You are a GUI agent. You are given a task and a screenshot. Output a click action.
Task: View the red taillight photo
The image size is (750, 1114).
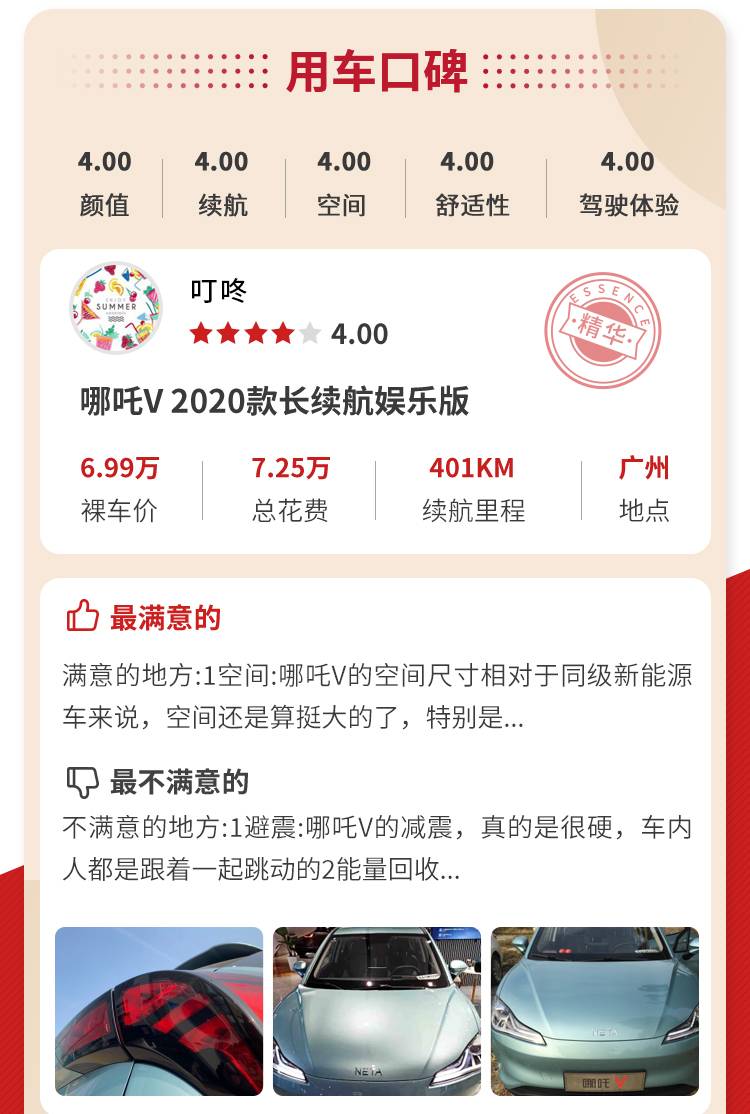(x=159, y=1010)
